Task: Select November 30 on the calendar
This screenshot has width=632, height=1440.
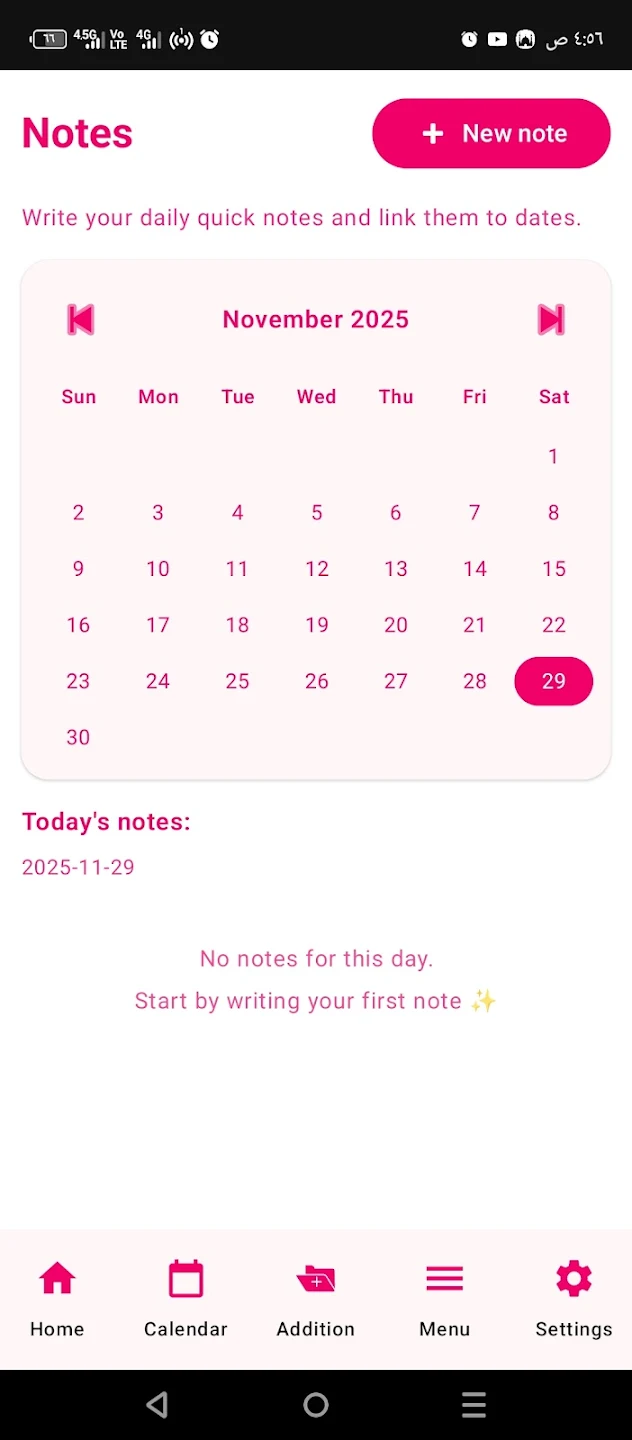Action: pyautogui.click(x=78, y=737)
